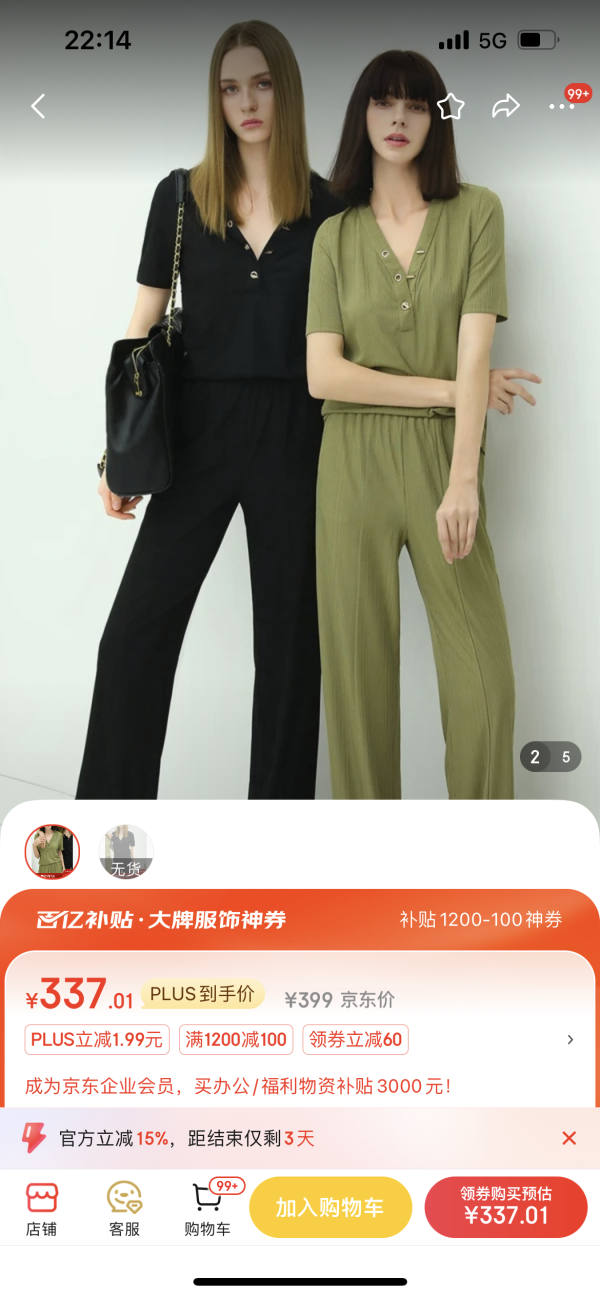Tap the 领券立减60 coupon chip
The width and height of the screenshot is (600, 1298).
pyautogui.click(x=356, y=1040)
